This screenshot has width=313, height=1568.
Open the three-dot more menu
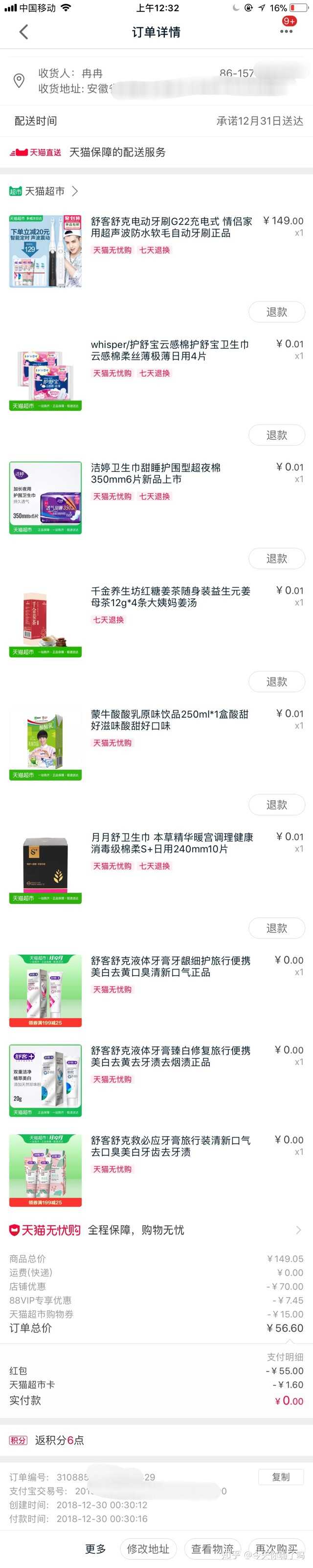click(286, 31)
